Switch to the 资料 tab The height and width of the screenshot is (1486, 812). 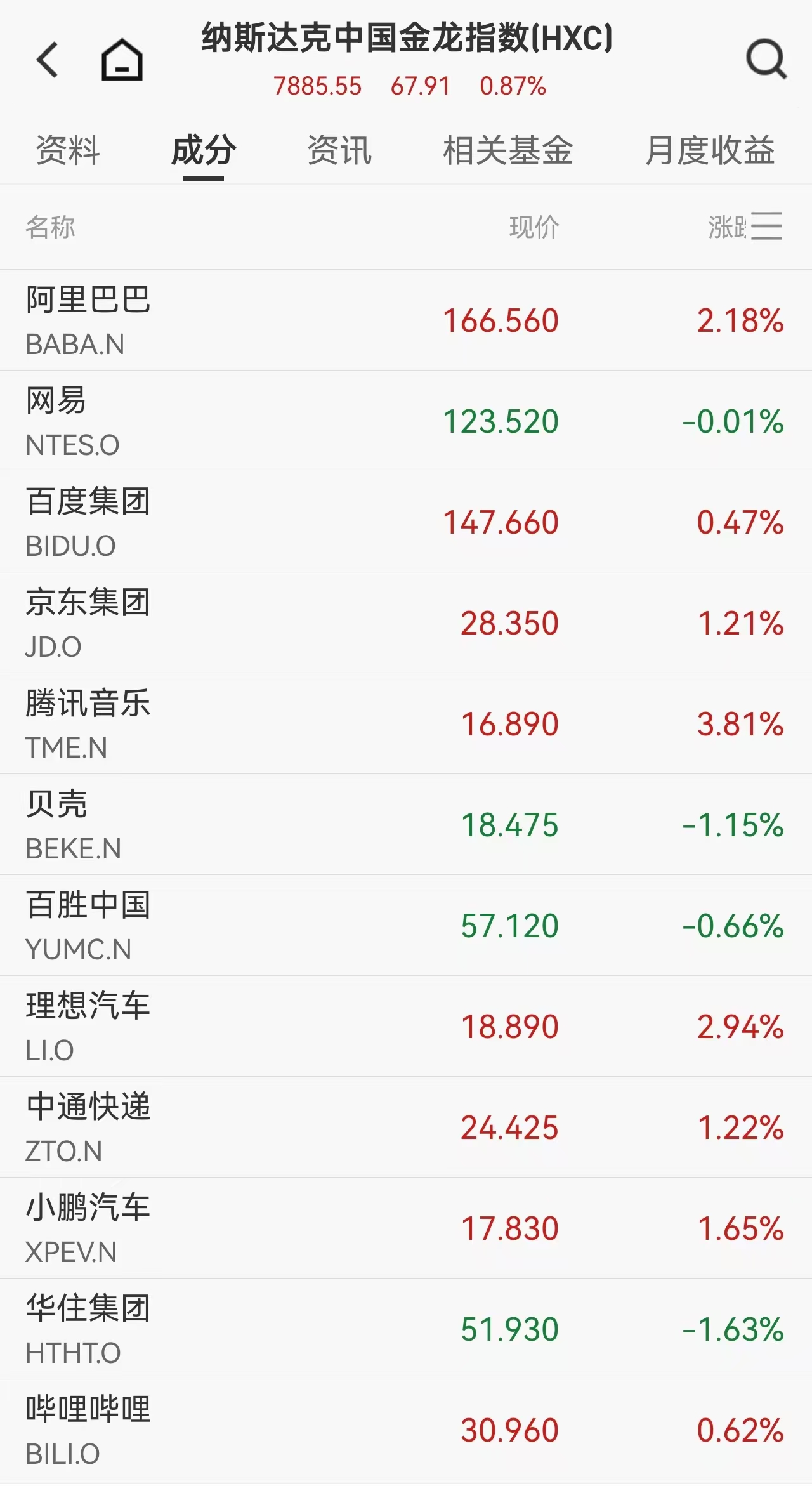[x=68, y=151]
